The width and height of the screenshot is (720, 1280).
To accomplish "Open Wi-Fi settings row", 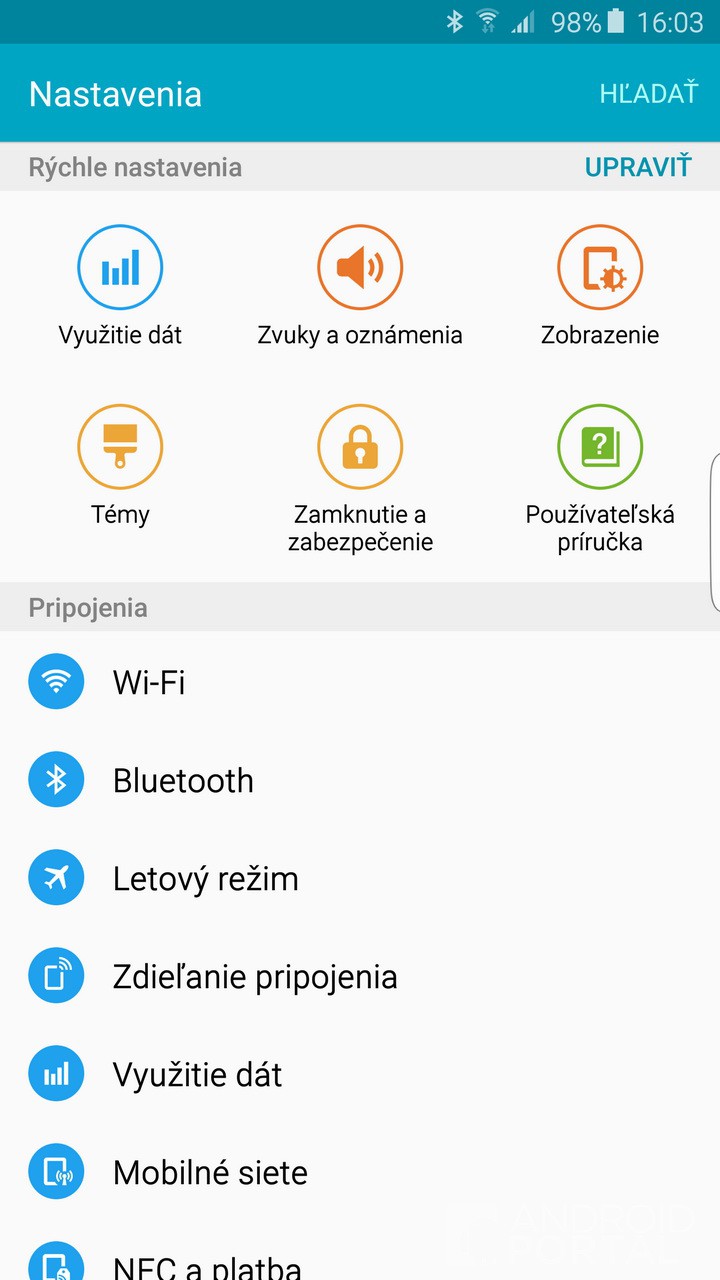I will click(360, 683).
